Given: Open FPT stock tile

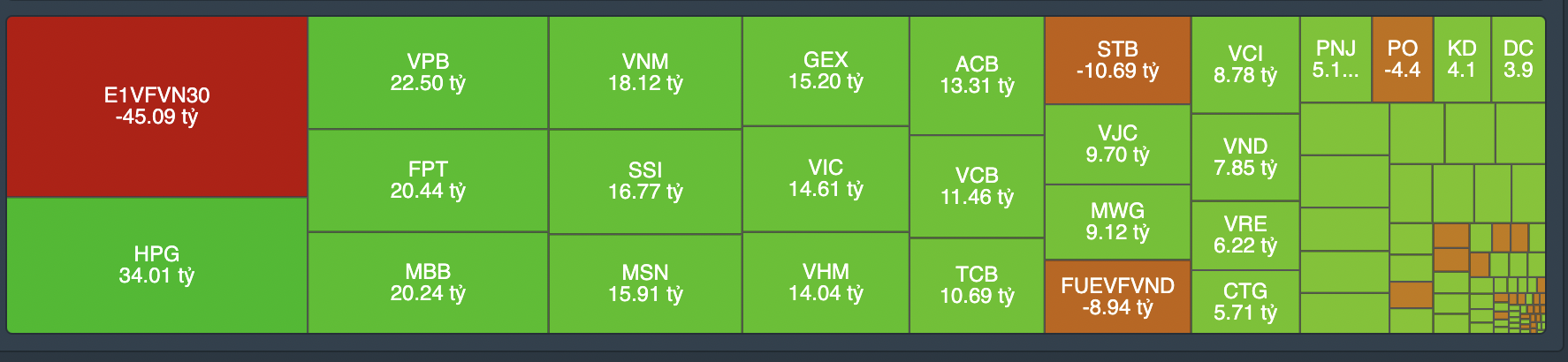Looking at the screenshot, I should click(428, 180).
